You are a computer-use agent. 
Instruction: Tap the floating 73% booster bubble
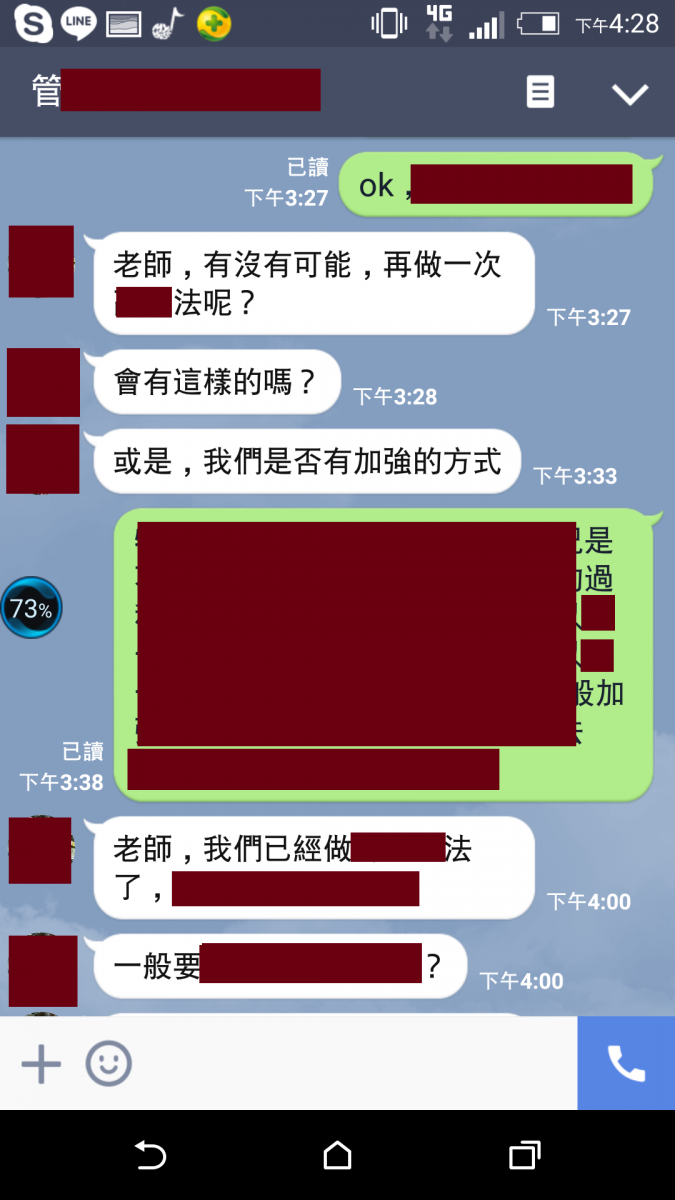pos(31,608)
